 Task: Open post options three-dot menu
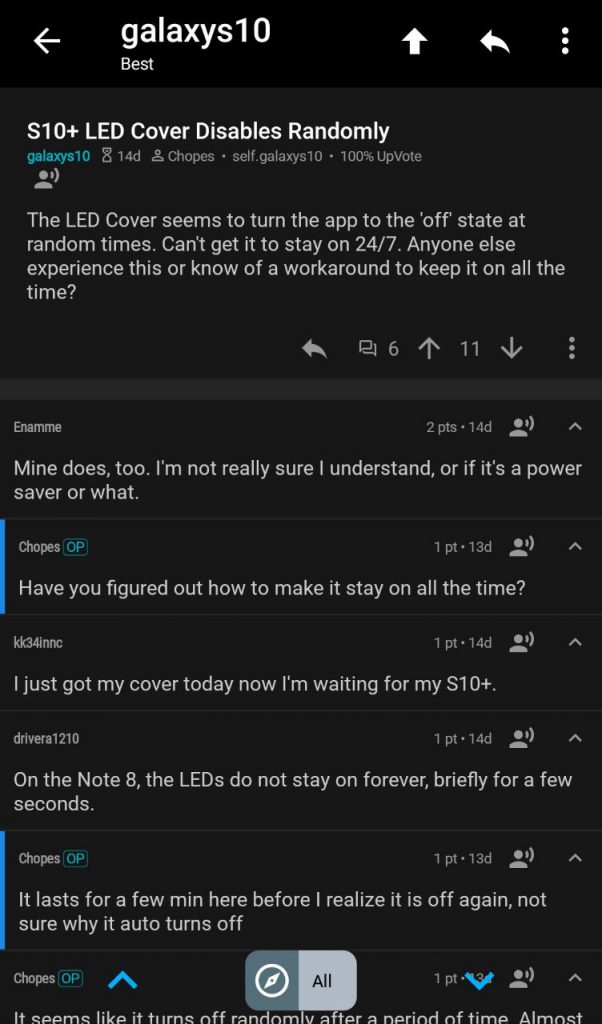point(572,348)
